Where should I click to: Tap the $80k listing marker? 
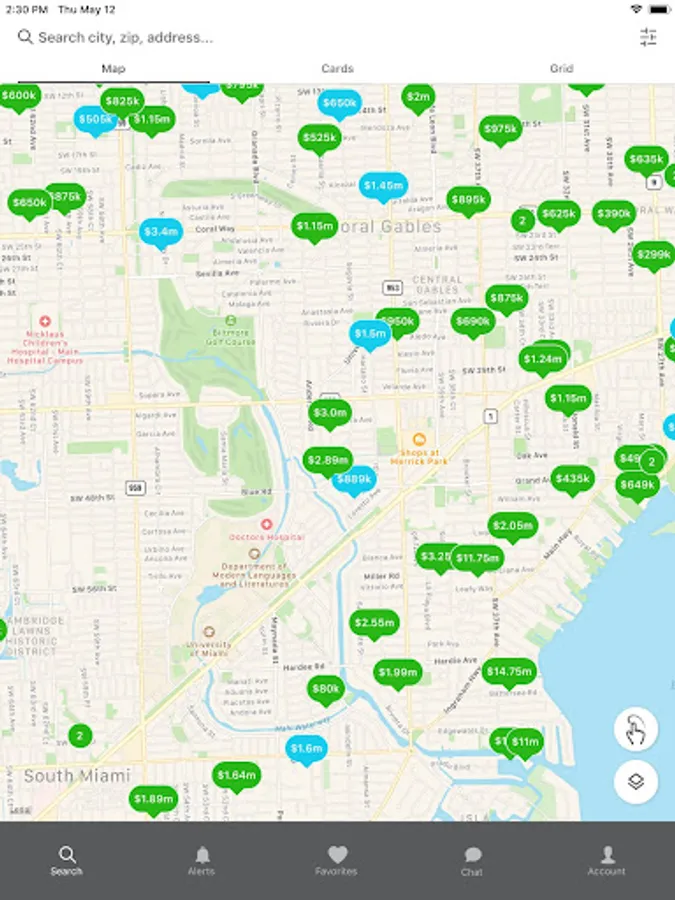click(x=326, y=689)
